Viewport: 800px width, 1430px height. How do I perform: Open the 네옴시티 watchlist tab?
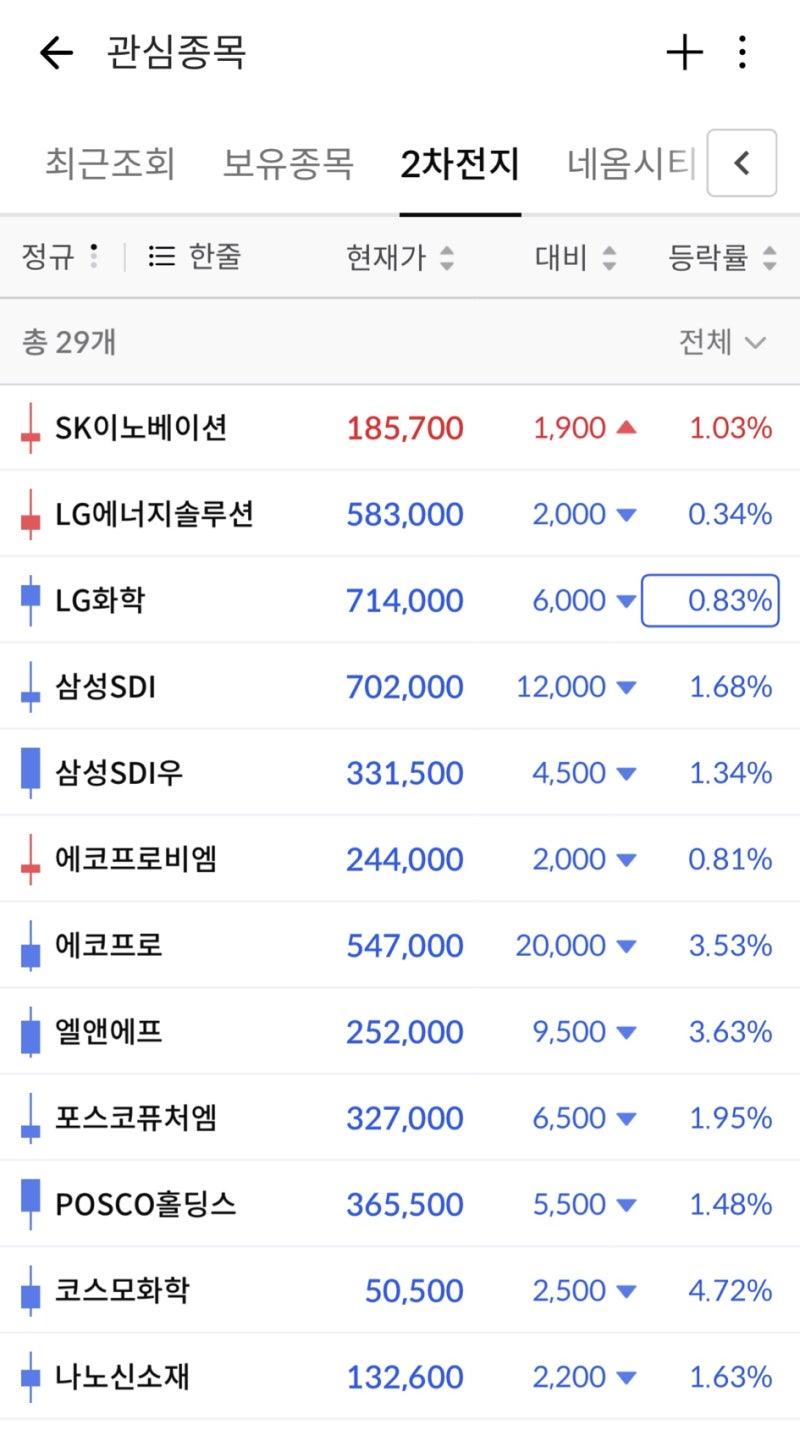coord(632,163)
